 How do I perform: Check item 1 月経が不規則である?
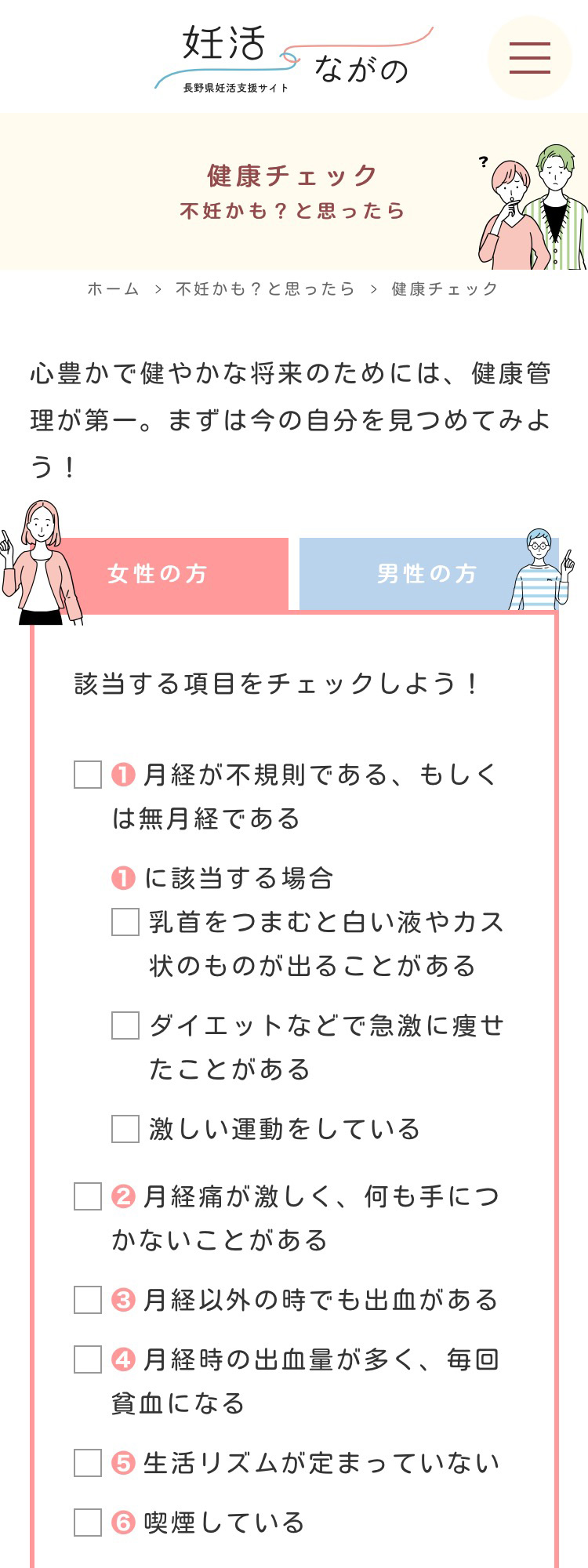pos(88,775)
